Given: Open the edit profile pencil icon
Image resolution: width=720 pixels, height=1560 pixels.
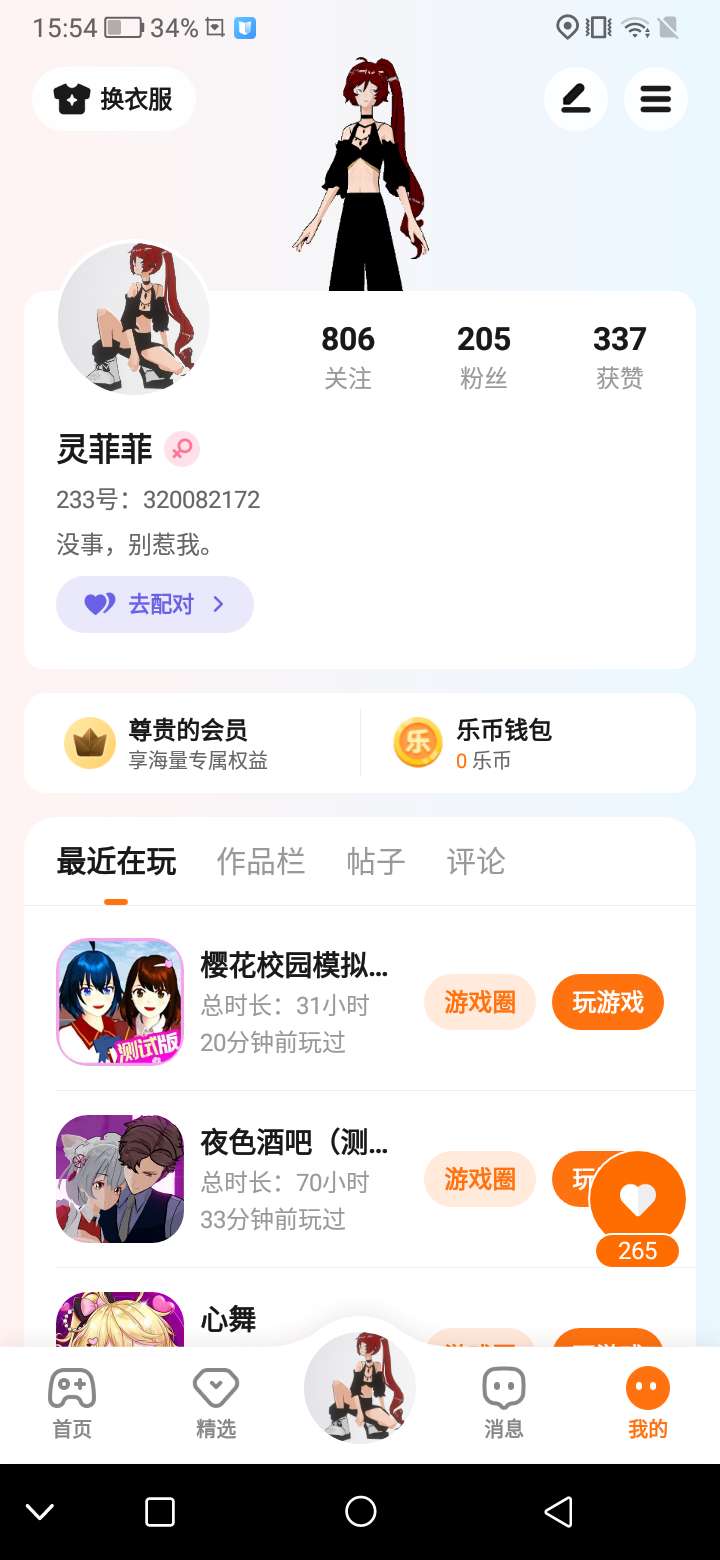Looking at the screenshot, I should tap(576, 99).
